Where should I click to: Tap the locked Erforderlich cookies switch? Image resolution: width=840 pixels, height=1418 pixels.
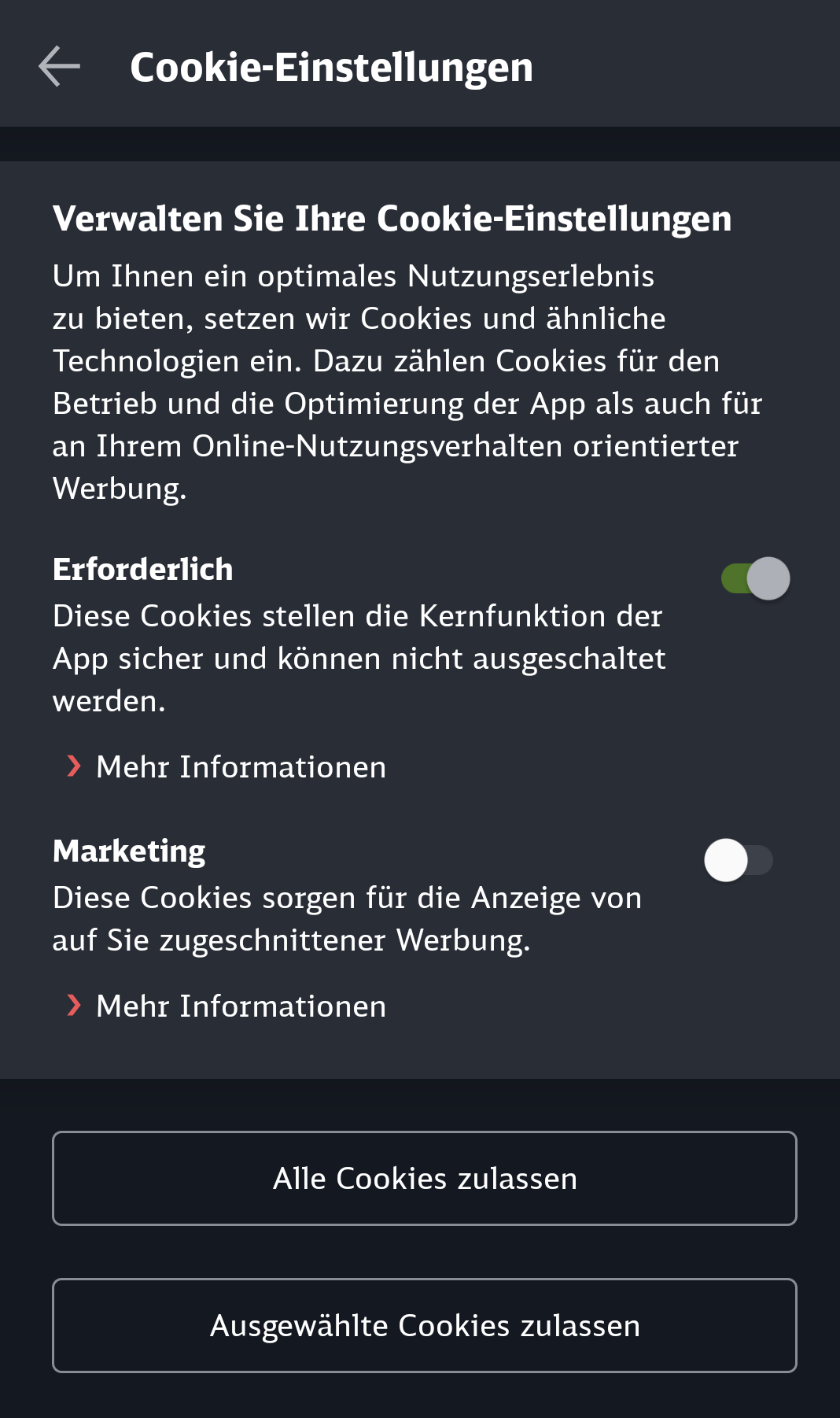[755, 578]
